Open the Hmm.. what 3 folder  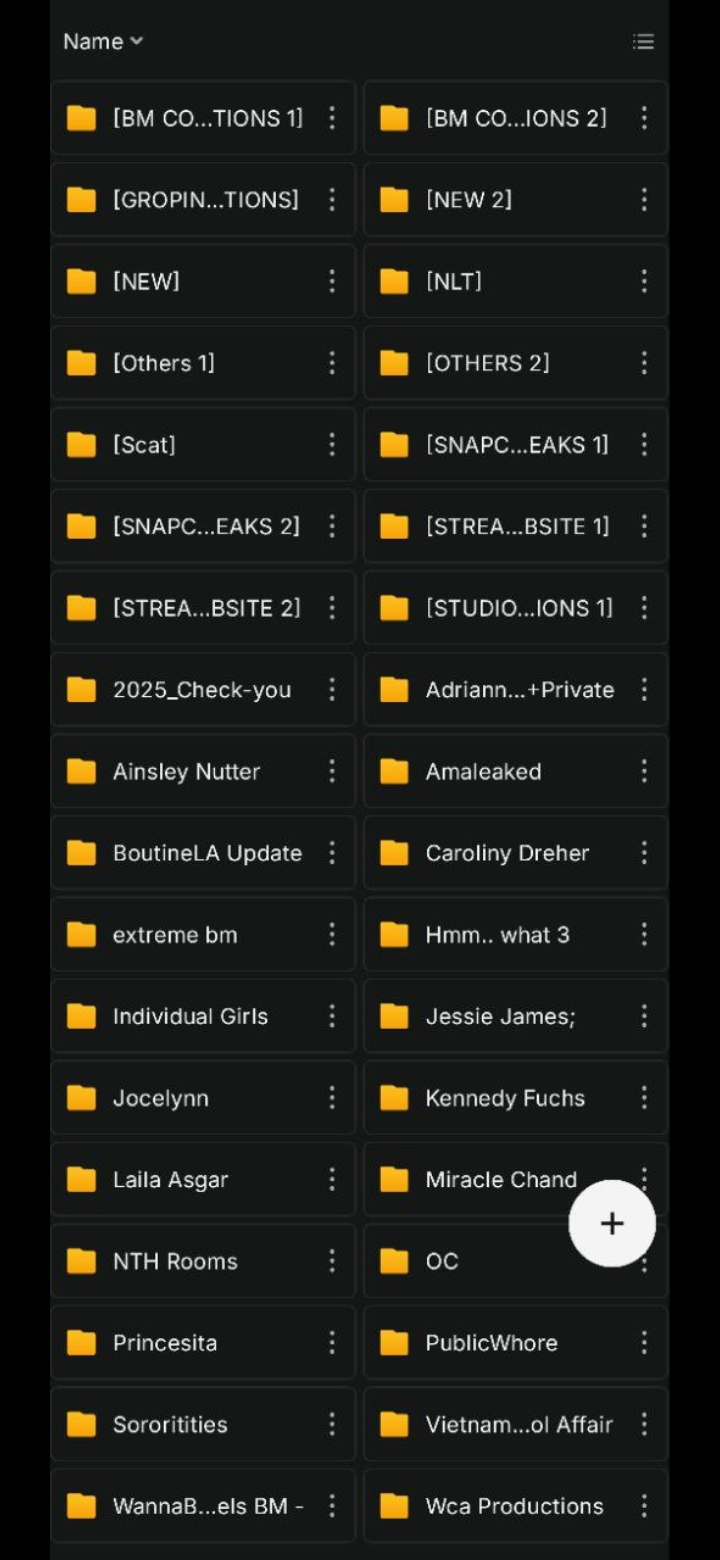click(x=500, y=935)
